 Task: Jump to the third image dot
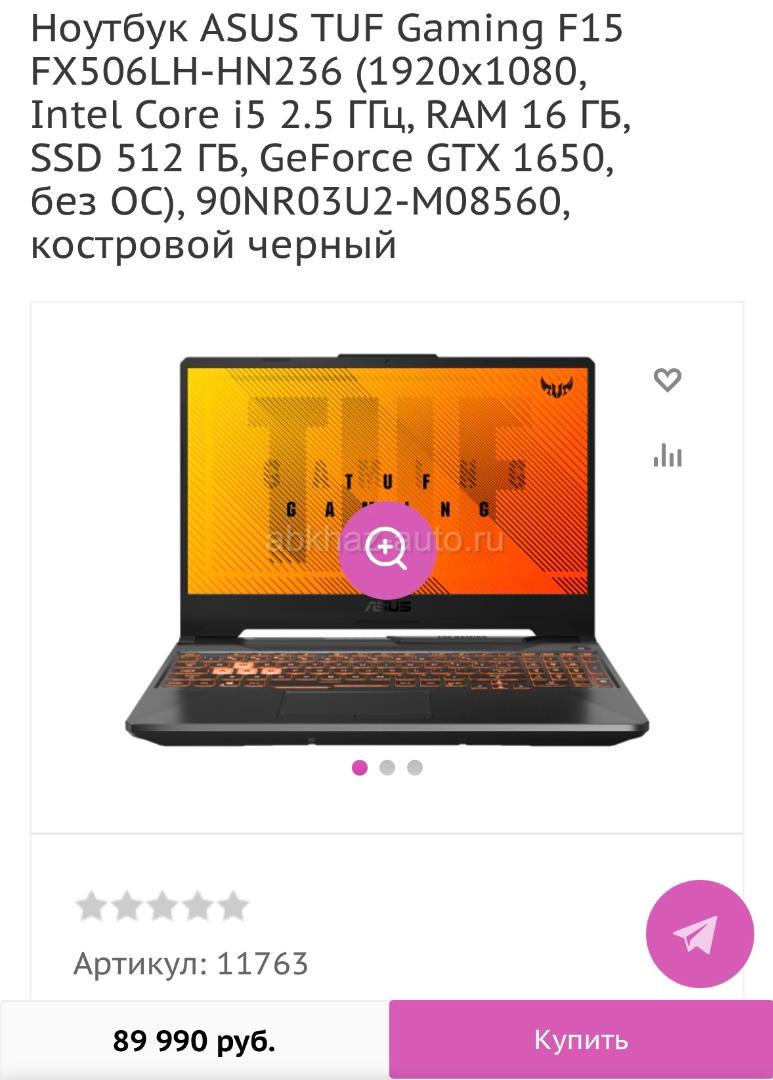415,768
